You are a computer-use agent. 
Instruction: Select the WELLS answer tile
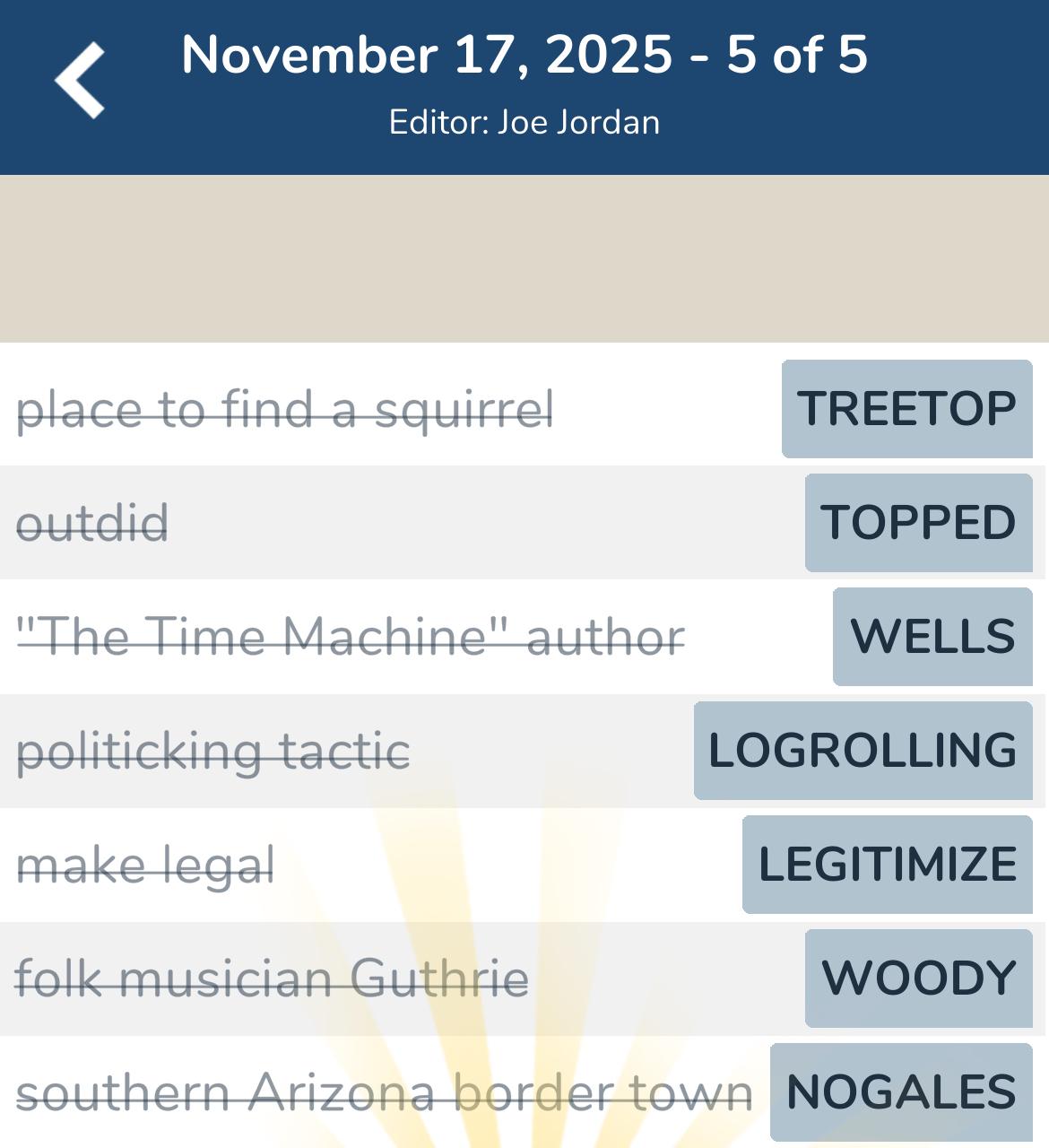click(x=932, y=636)
